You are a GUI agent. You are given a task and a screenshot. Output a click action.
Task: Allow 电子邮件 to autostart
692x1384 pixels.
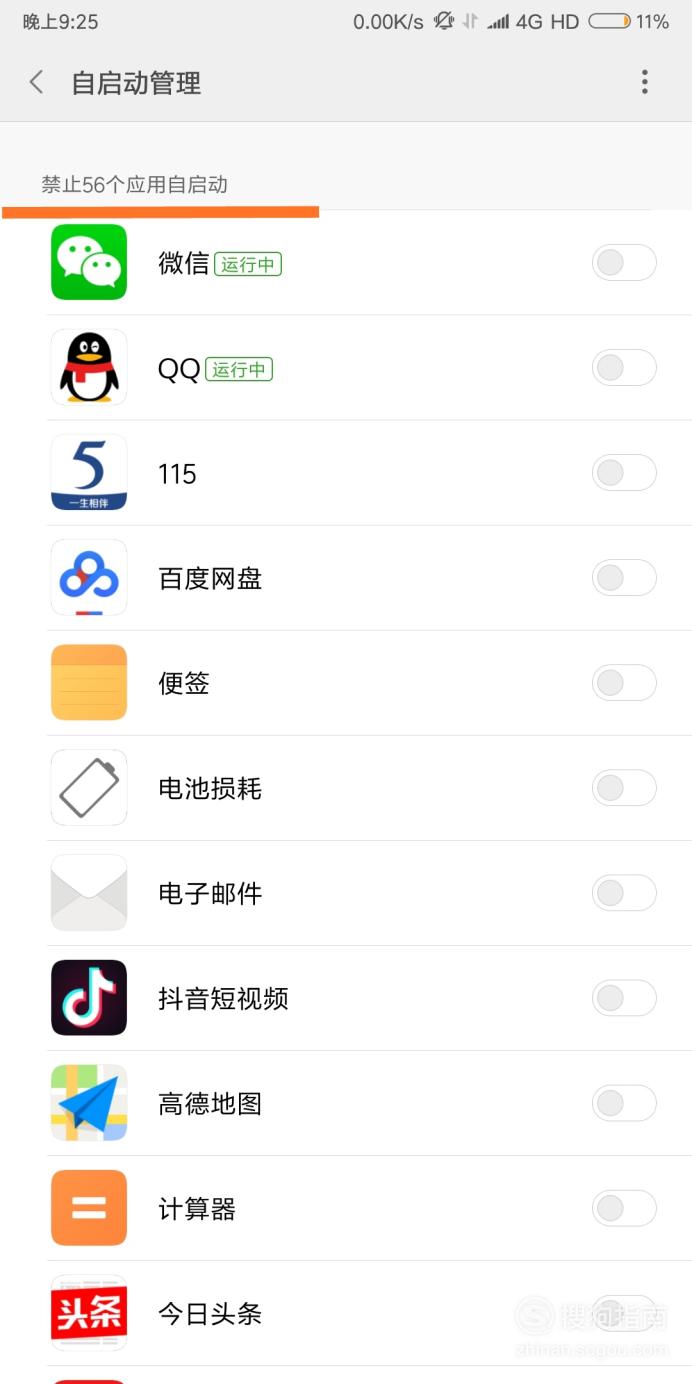tap(624, 893)
